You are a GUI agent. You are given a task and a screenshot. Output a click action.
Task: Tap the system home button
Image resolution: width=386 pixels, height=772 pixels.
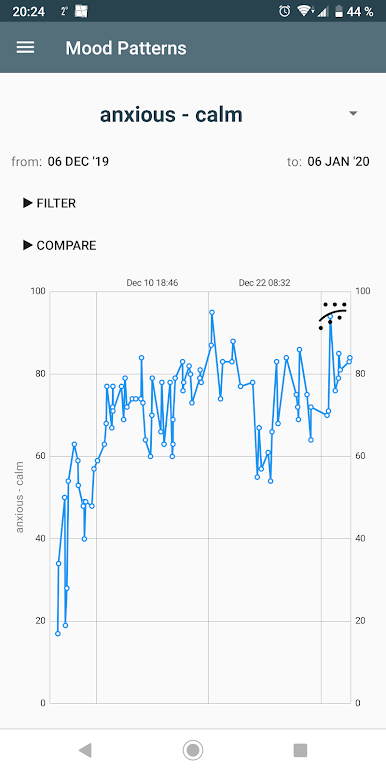pos(193,750)
